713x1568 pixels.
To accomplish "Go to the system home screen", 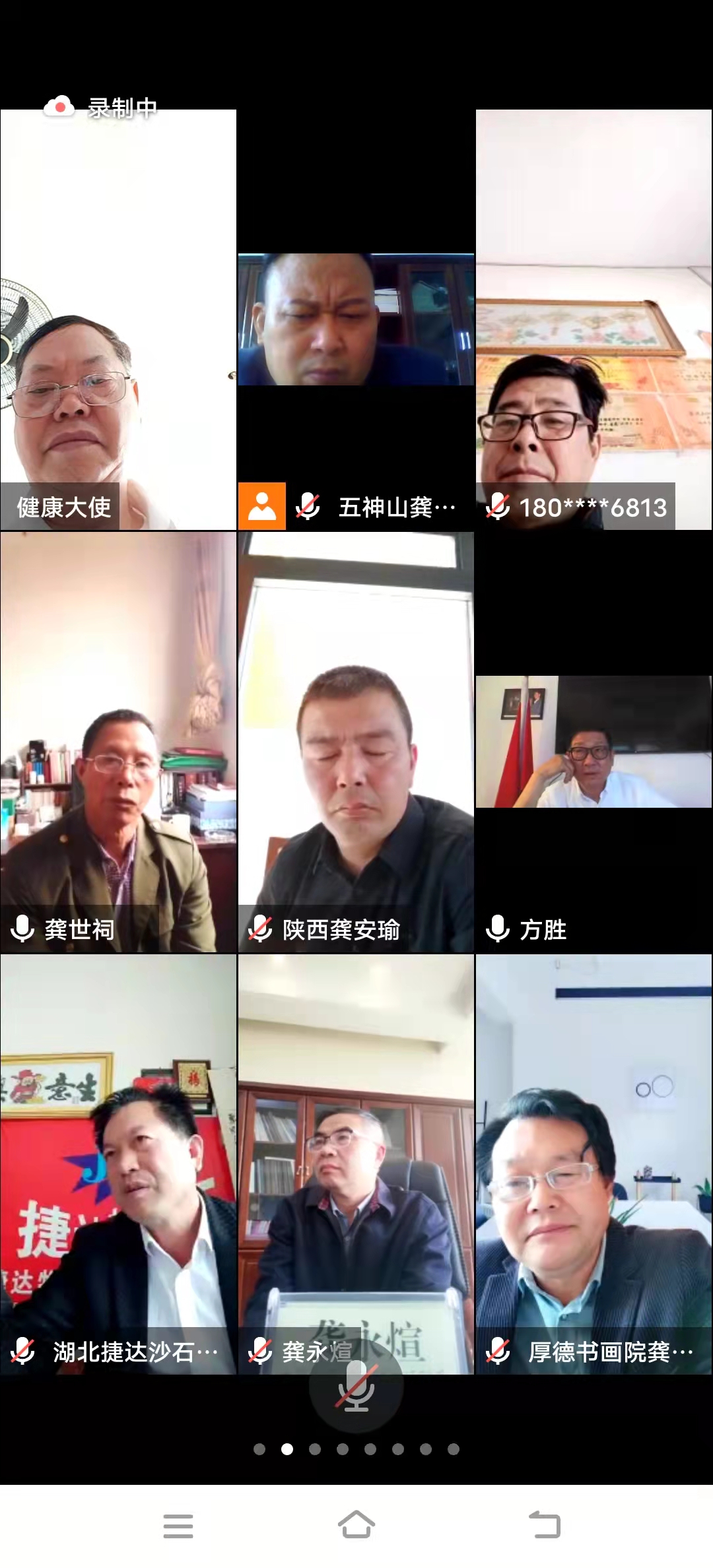I will (356, 1526).
